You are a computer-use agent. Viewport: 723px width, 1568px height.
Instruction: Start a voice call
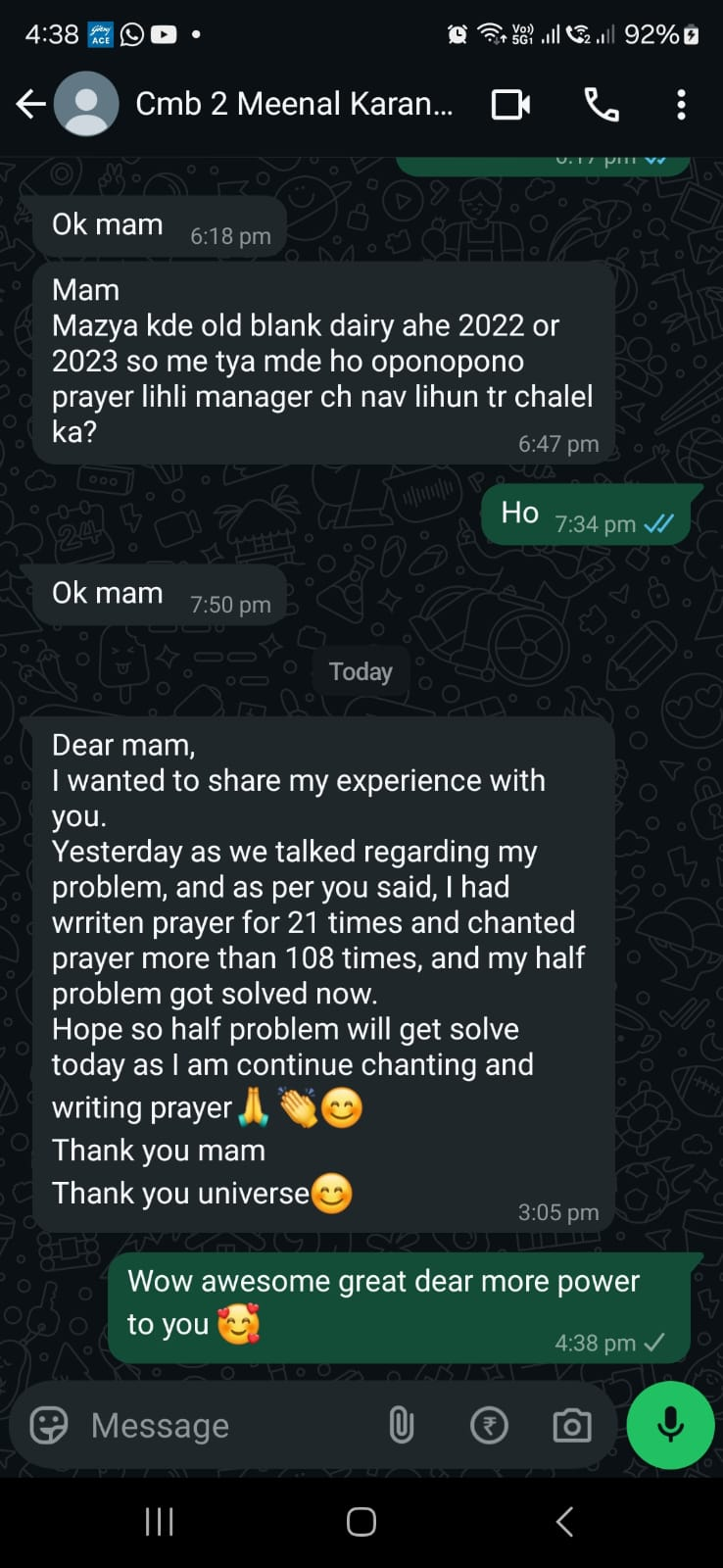coord(602,104)
